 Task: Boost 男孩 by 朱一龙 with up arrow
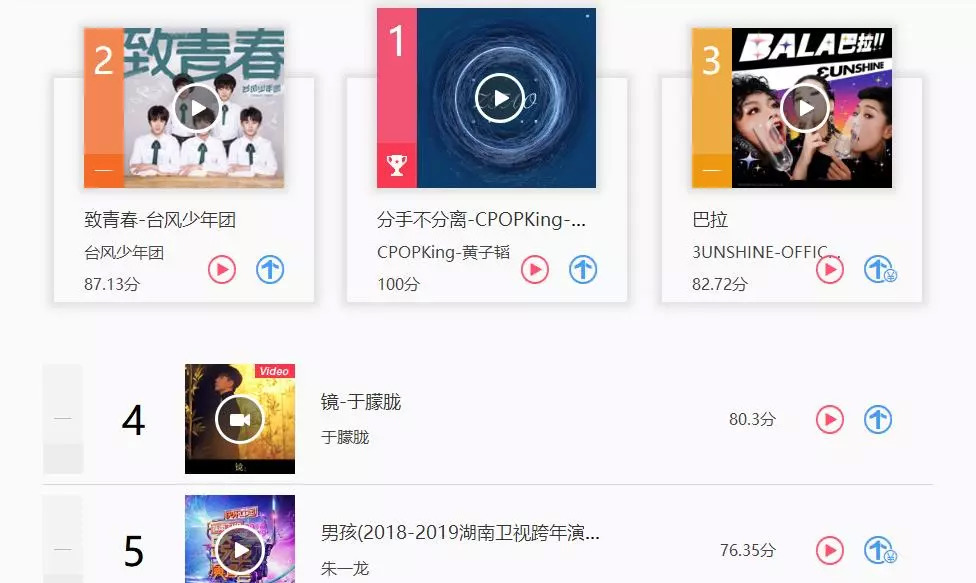point(879,550)
